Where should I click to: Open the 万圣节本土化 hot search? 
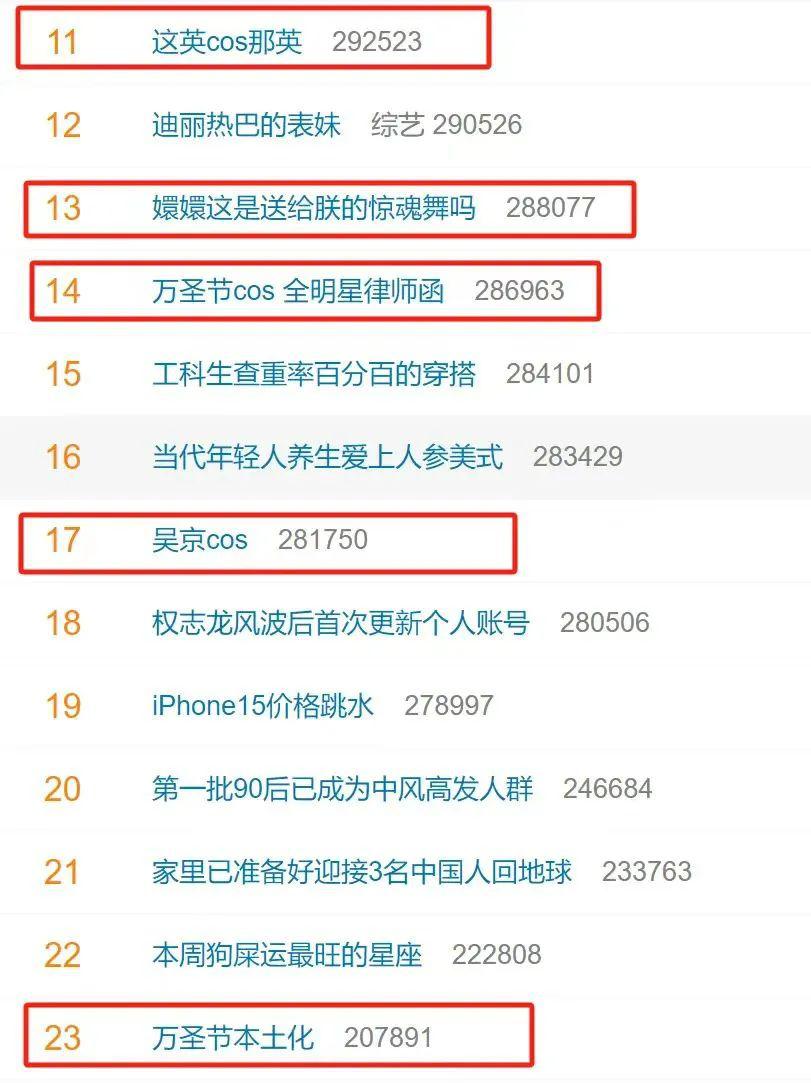point(232,1038)
